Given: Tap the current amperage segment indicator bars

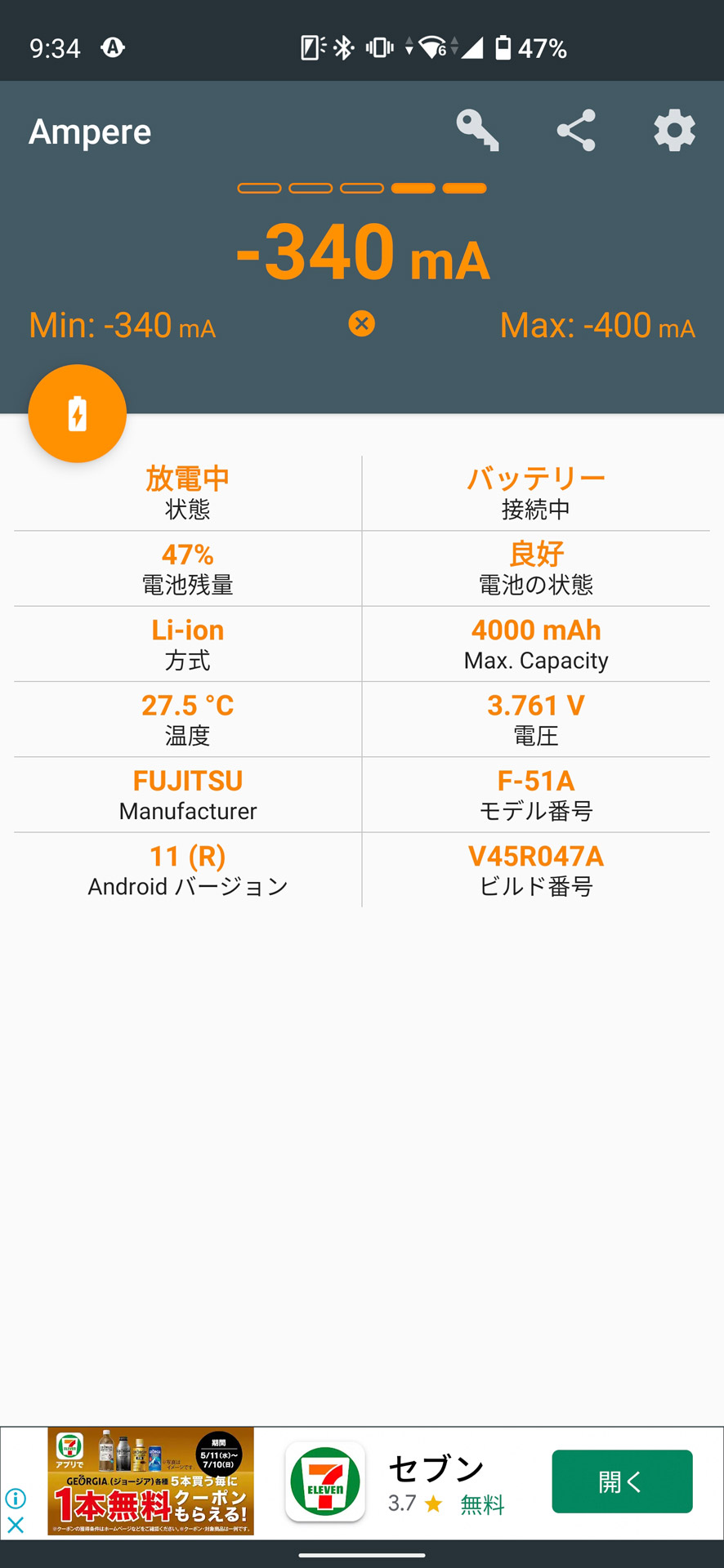Looking at the screenshot, I should point(362,188).
